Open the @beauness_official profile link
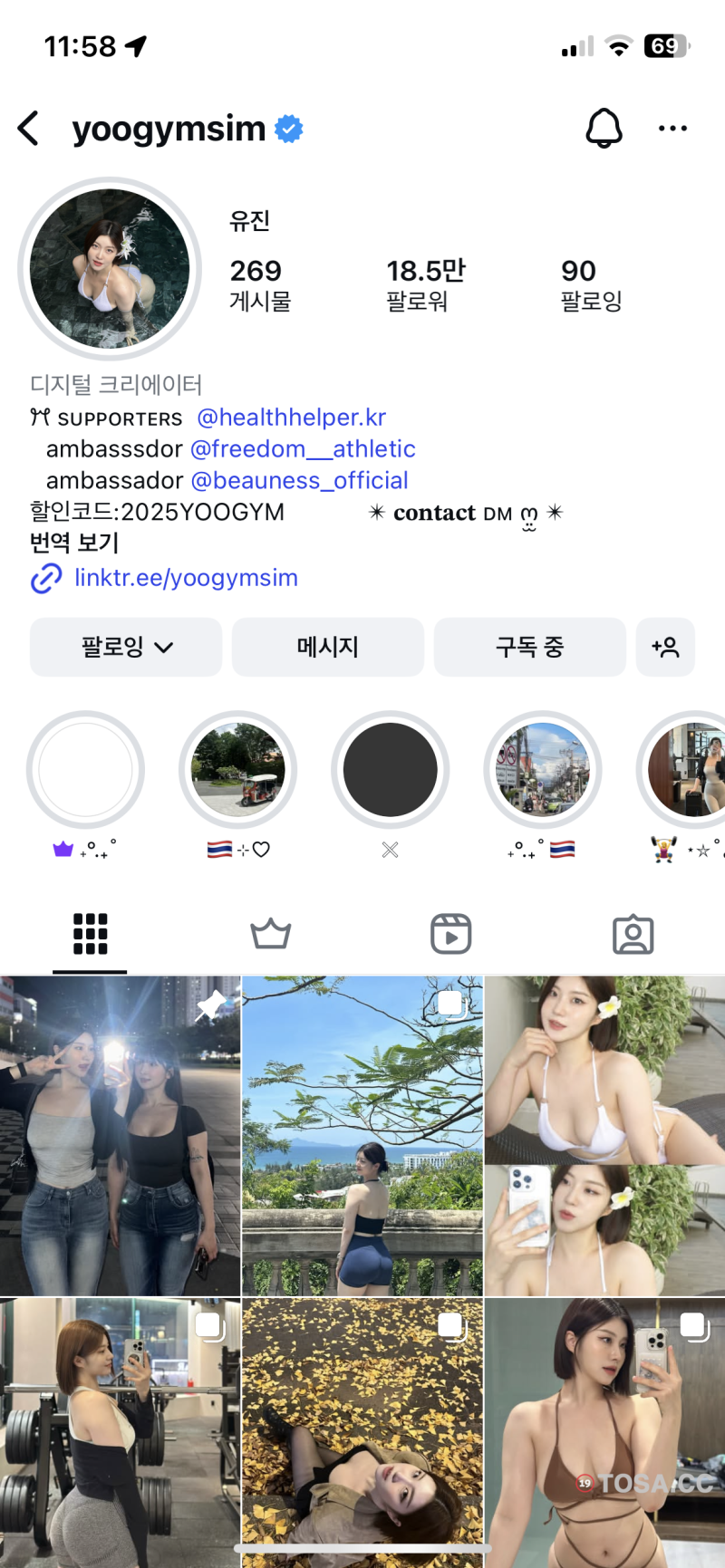Viewport: 725px width, 1568px height. click(299, 481)
